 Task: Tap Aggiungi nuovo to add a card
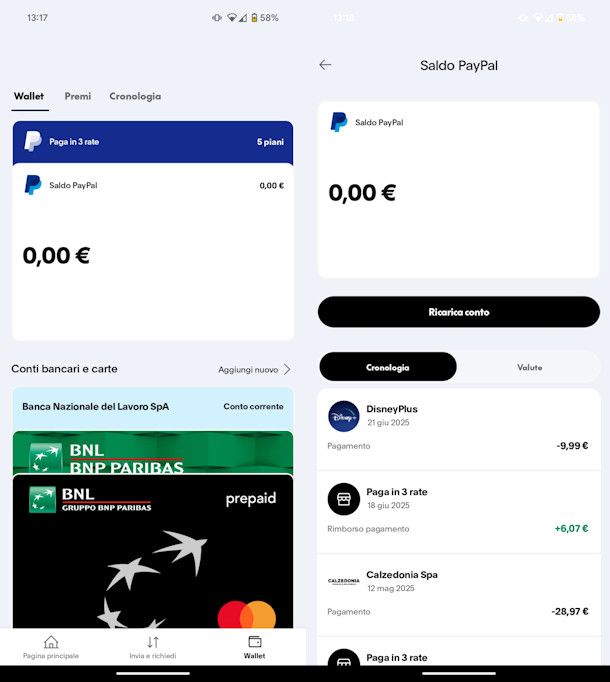(x=254, y=369)
